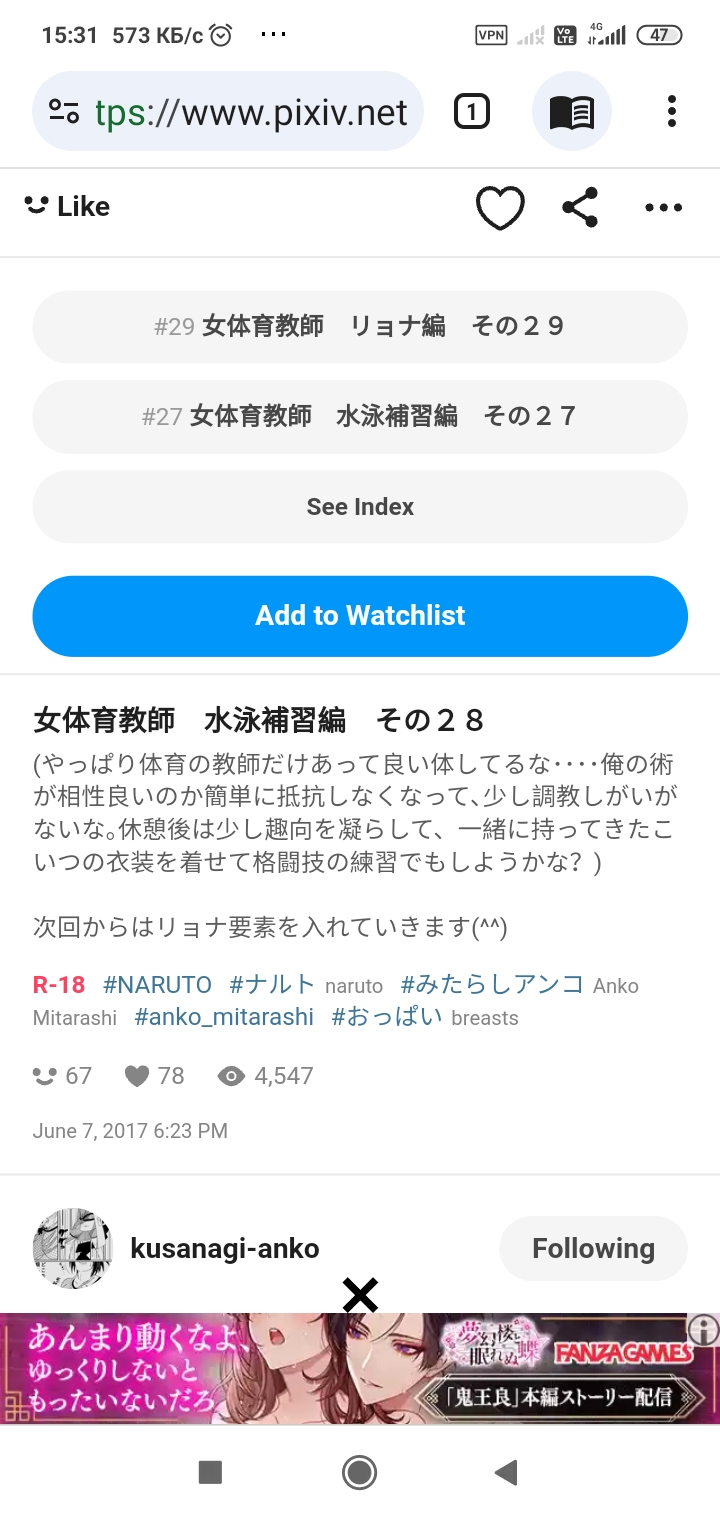This screenshot has height=1520, width=720.
Task: Open the post's three-dot options
Action: pos(663,208)
